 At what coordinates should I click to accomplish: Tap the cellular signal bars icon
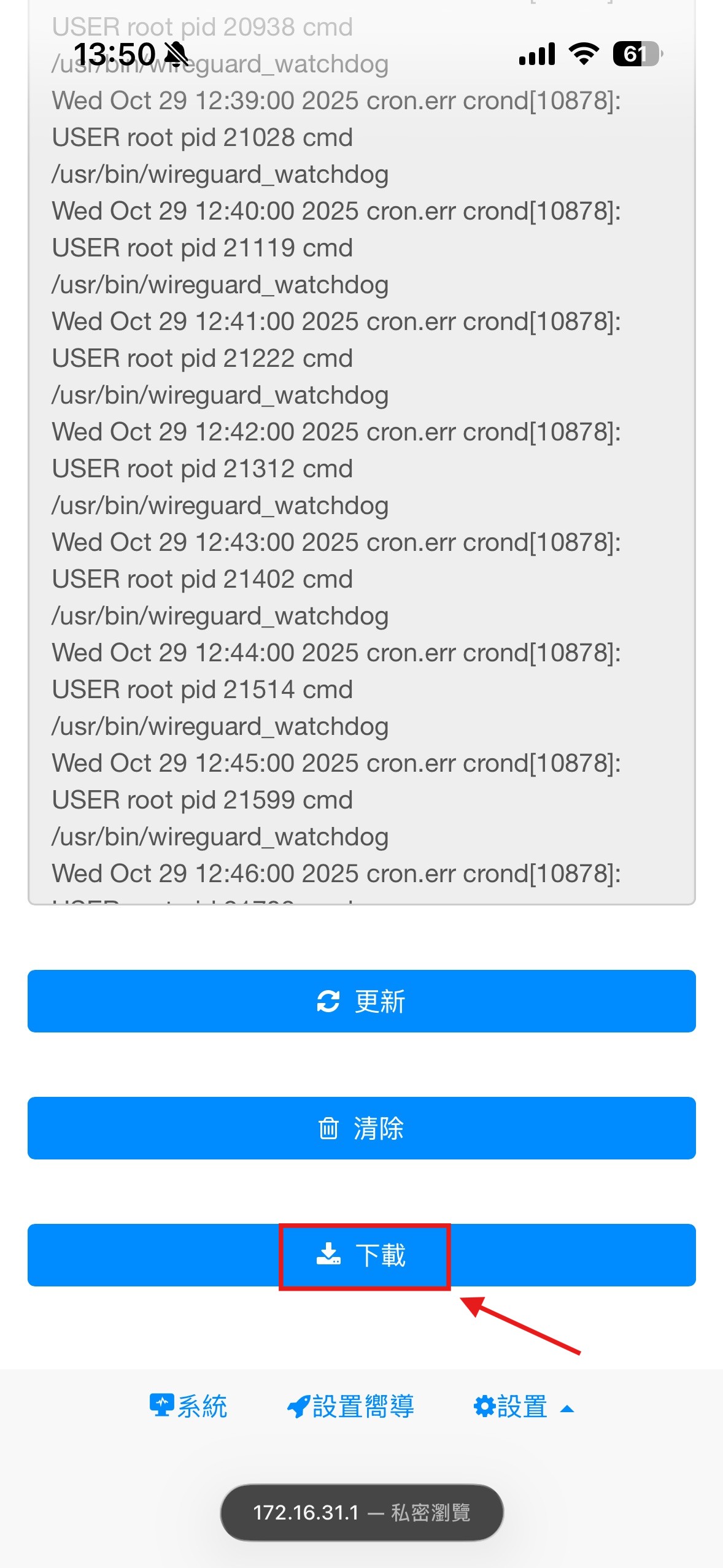coord(536,54)
